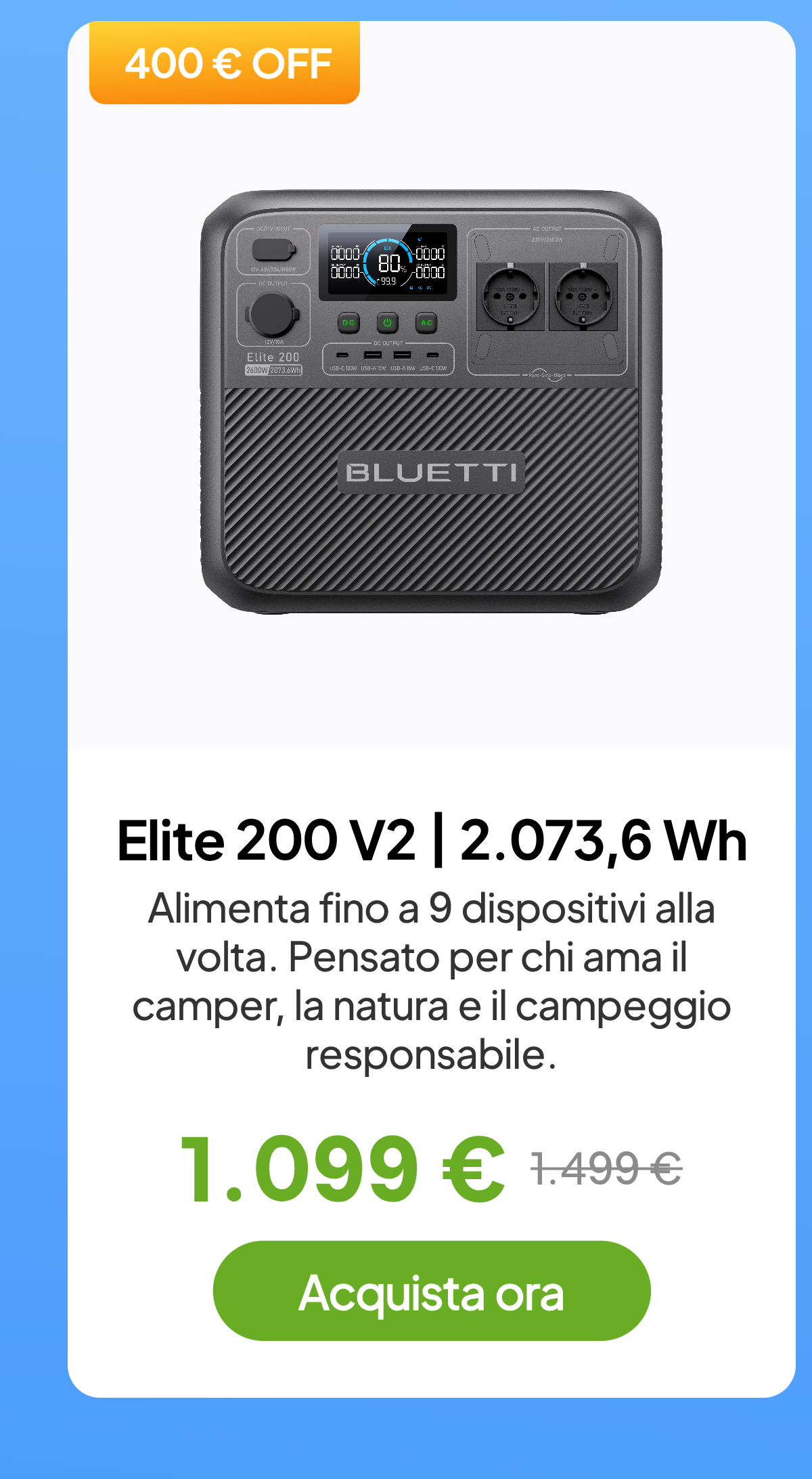Click the right USB-C 100W port

point(432,355)
